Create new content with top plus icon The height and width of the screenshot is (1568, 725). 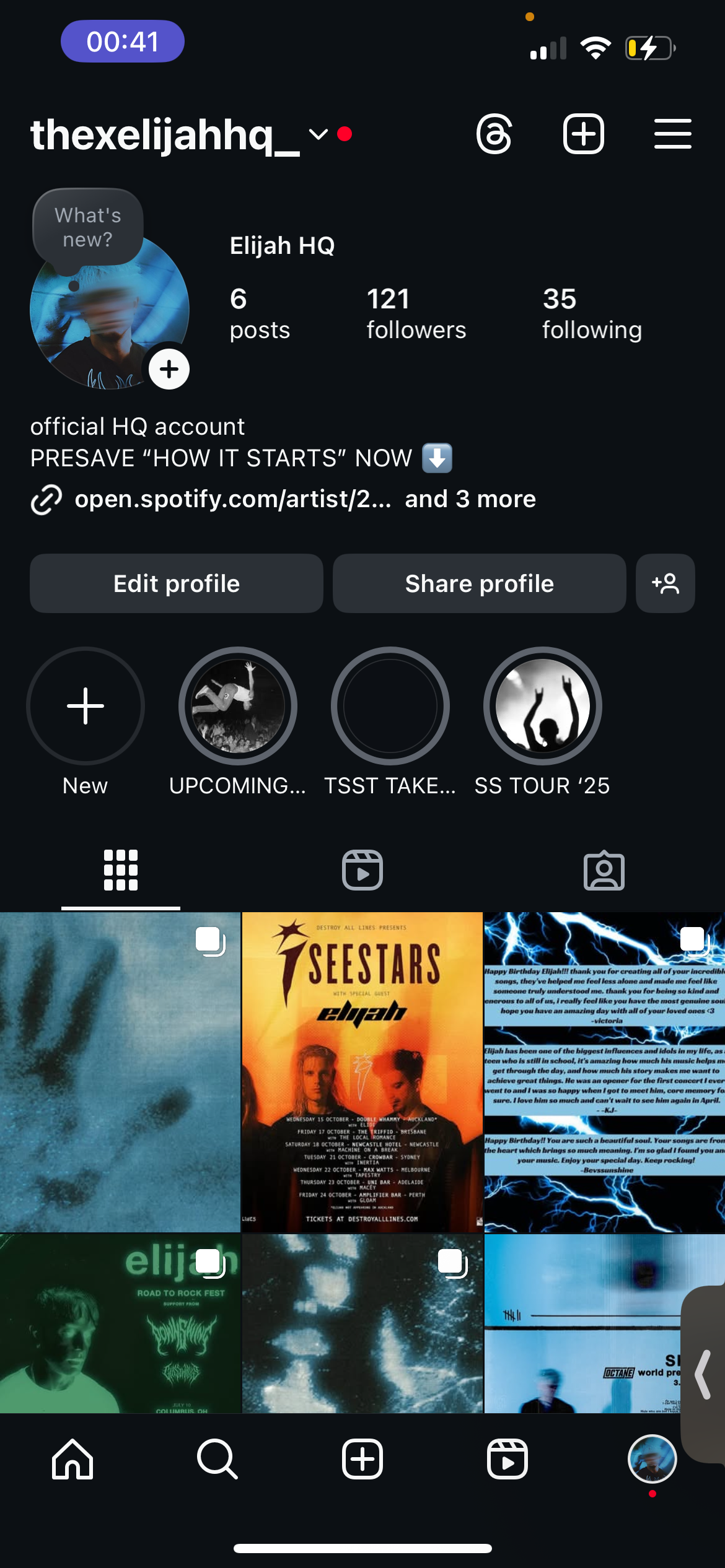pos(583,134)
